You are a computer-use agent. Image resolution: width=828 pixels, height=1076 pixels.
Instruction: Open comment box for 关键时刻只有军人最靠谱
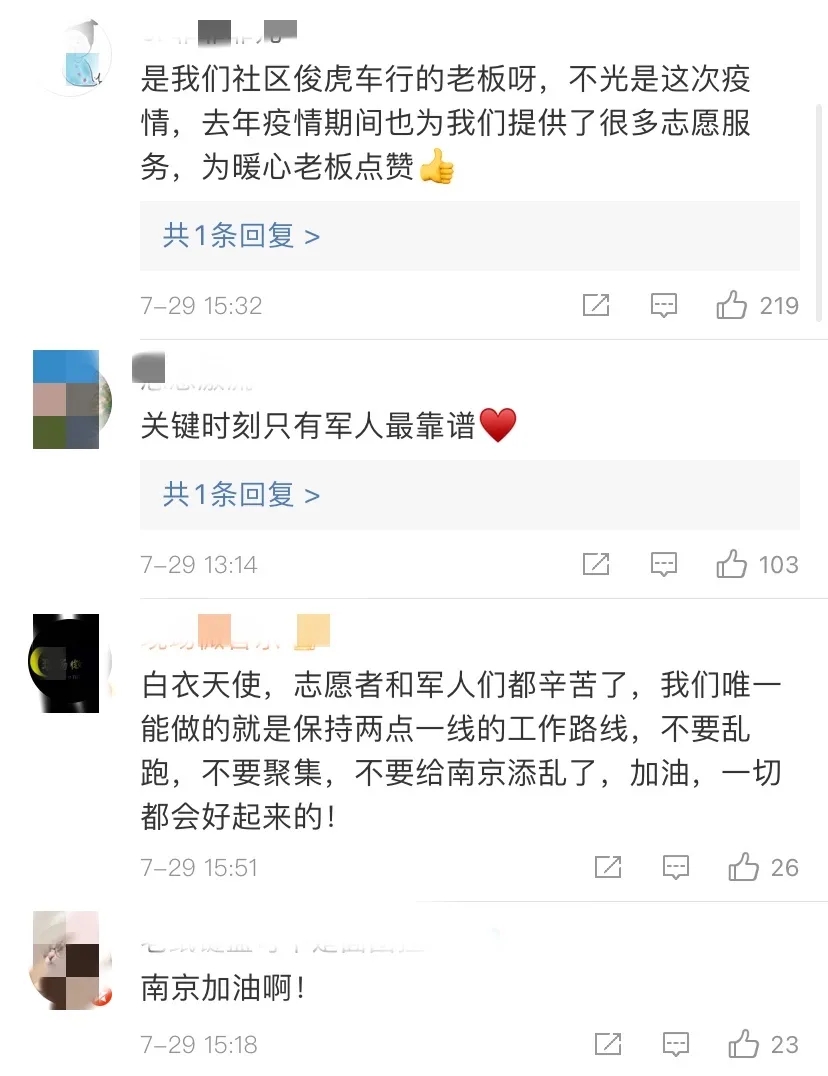click(x=664, y=564)
